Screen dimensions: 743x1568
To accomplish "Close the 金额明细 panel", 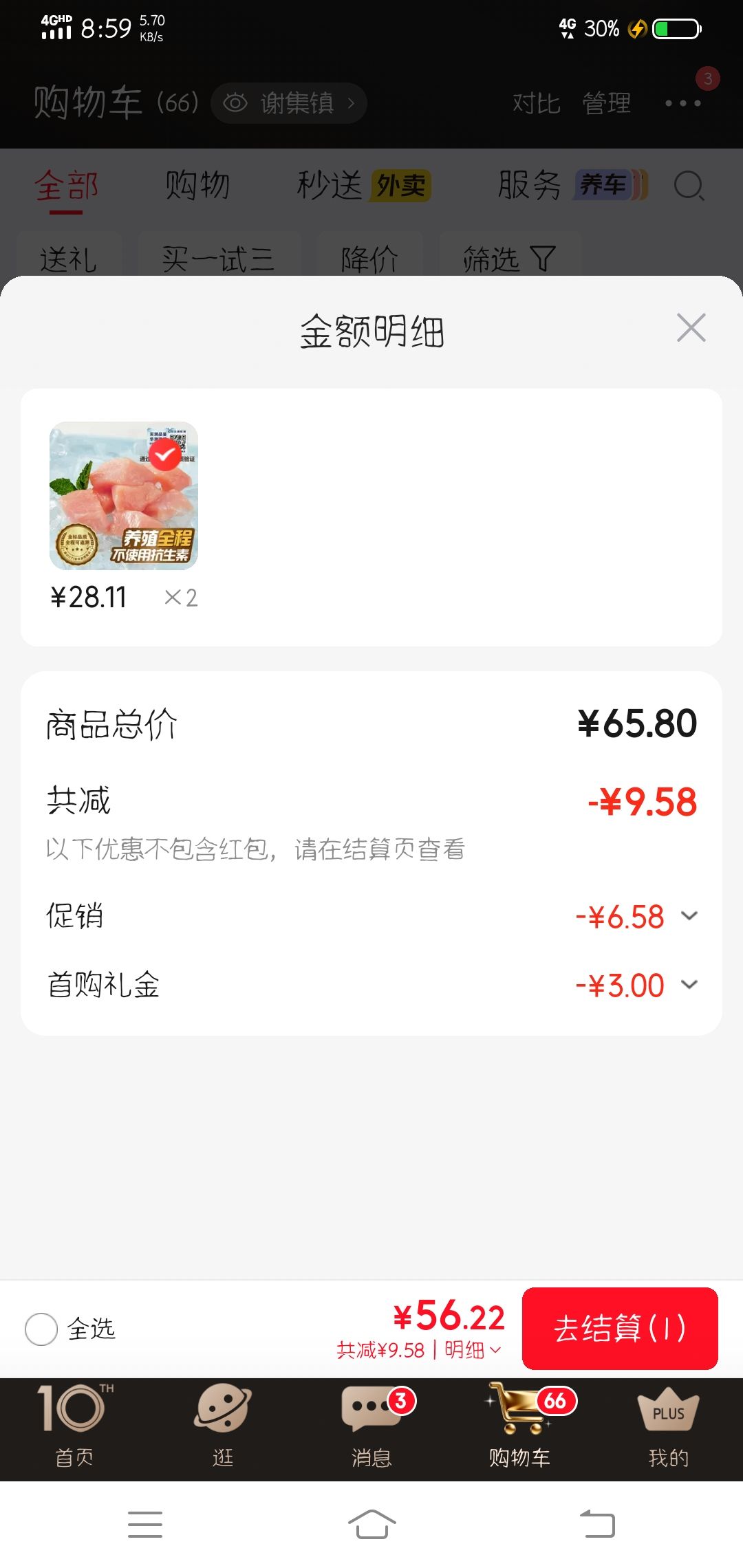I will (x=691, y=328).
